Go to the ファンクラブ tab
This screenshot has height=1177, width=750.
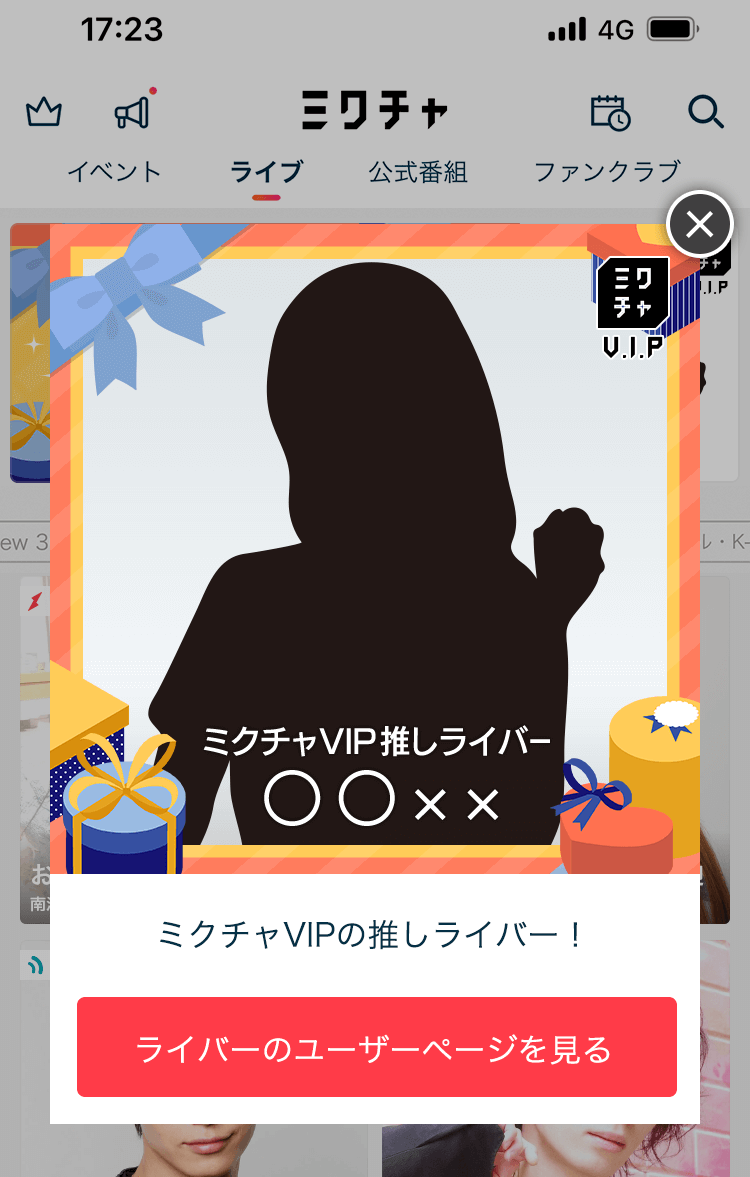(606, 172)
